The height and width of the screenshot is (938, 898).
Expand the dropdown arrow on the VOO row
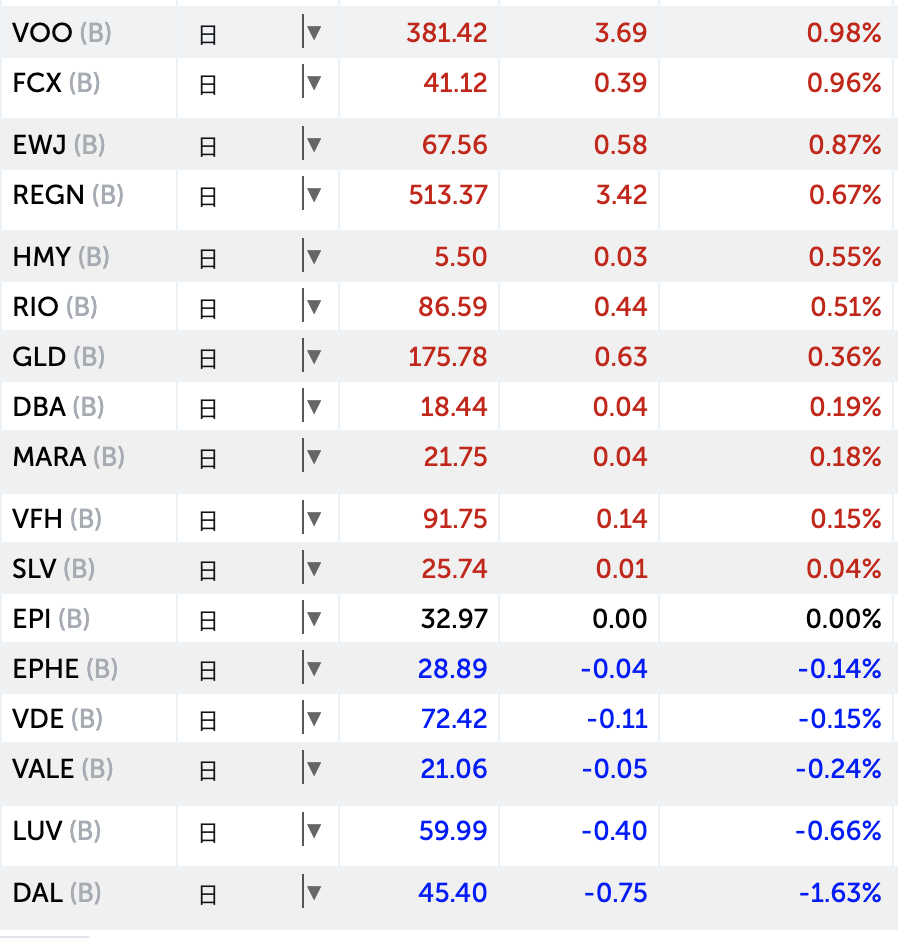coord(314,33)
